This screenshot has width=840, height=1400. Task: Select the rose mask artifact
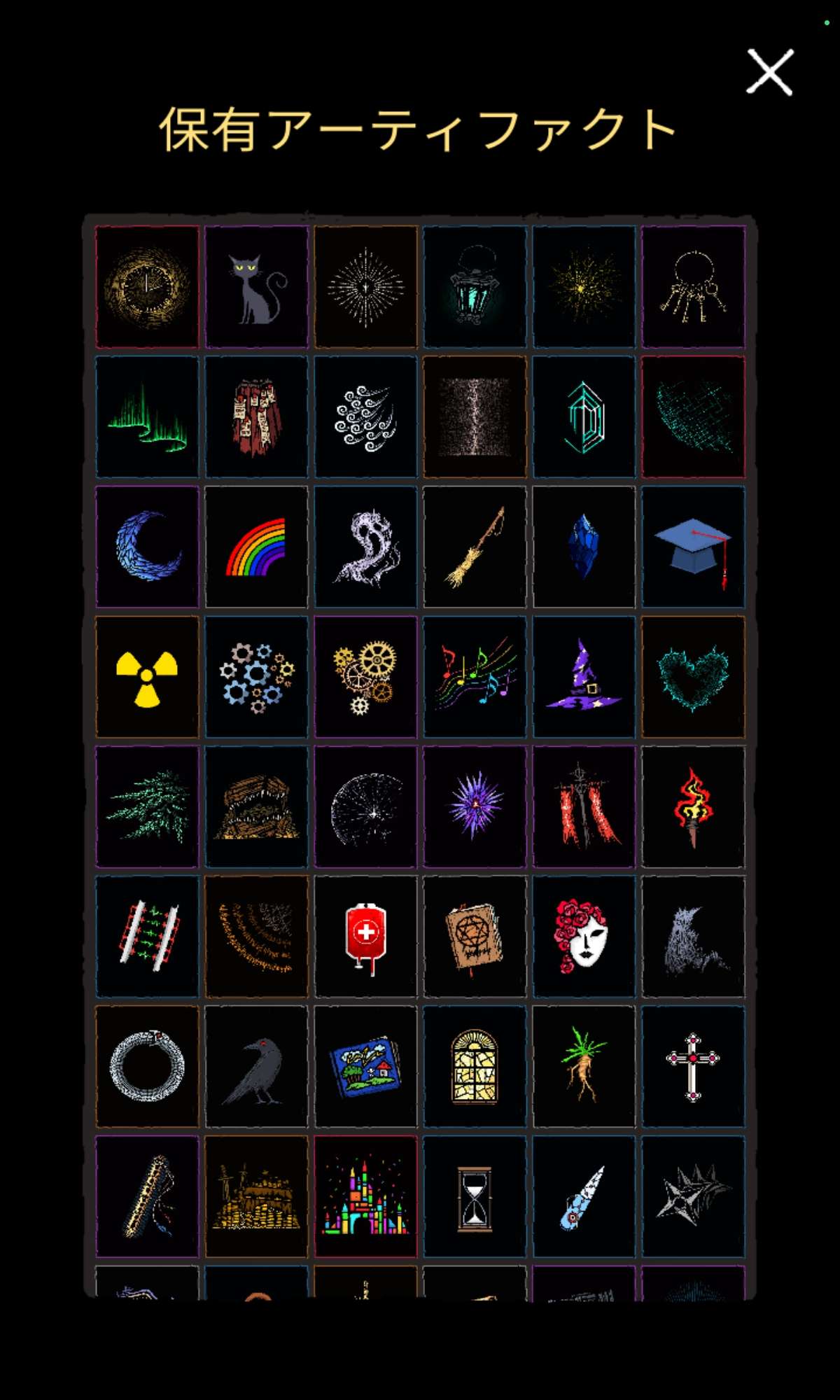584,937
